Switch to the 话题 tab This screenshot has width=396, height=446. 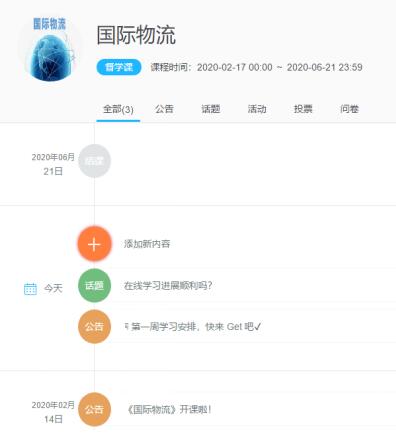(x=210, y=109)
